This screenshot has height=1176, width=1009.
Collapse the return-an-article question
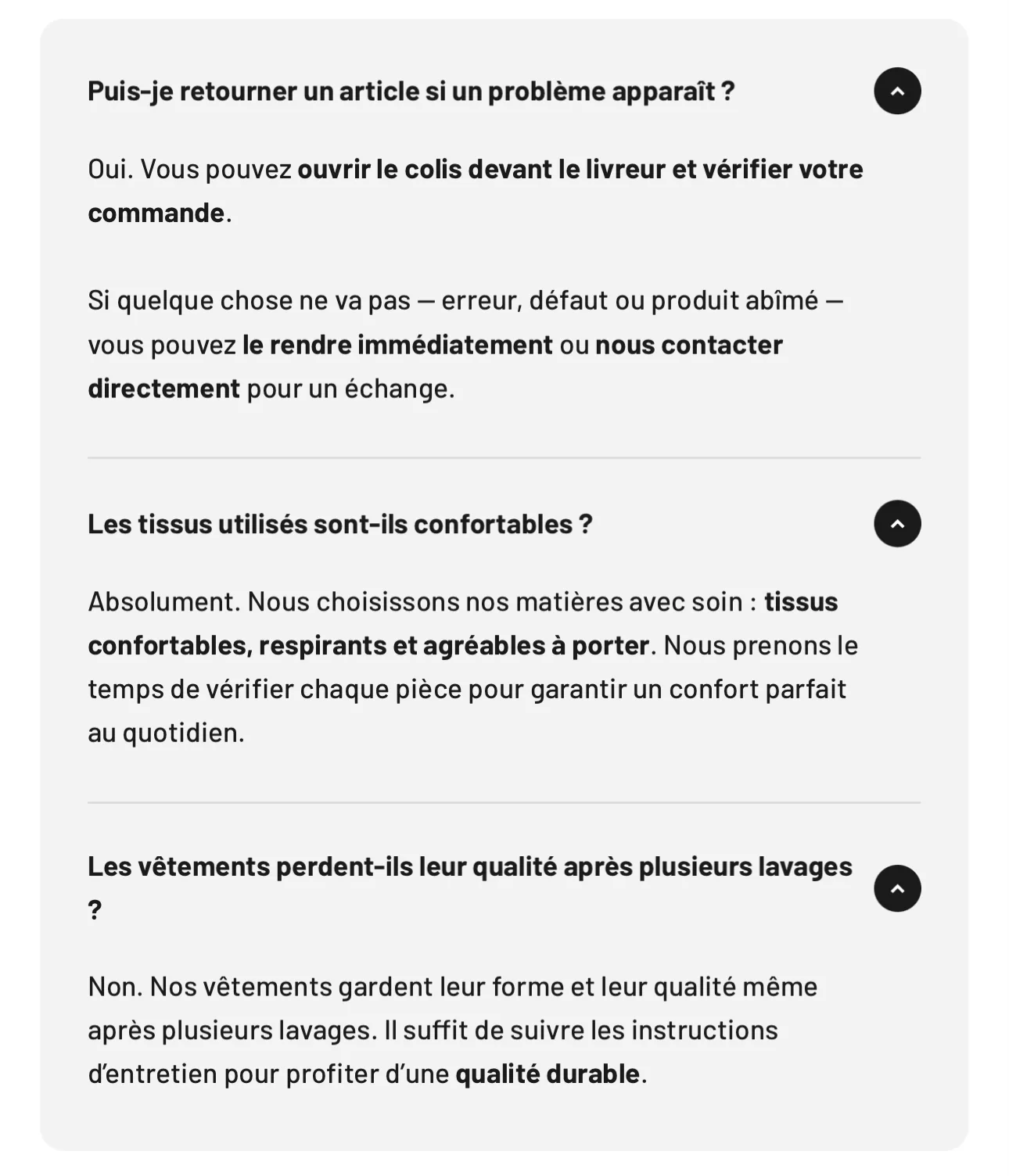[897, 91]
